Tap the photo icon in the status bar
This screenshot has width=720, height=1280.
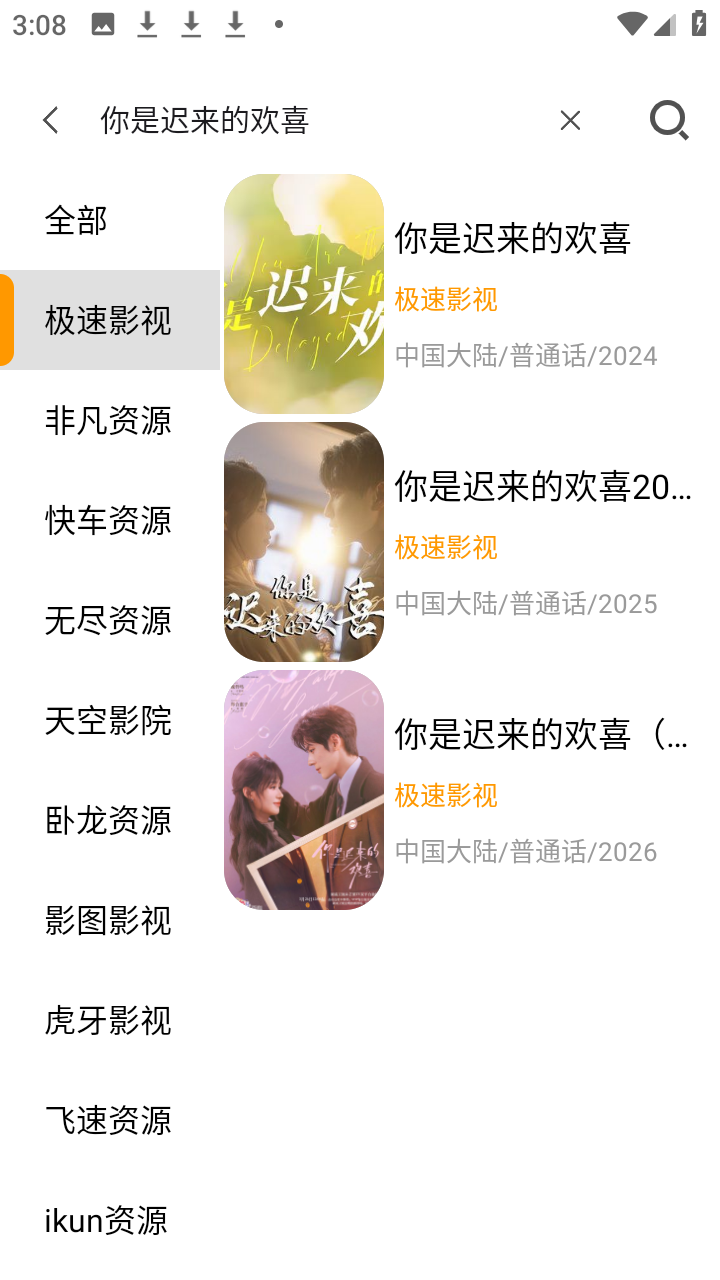(x=104, y=24)
